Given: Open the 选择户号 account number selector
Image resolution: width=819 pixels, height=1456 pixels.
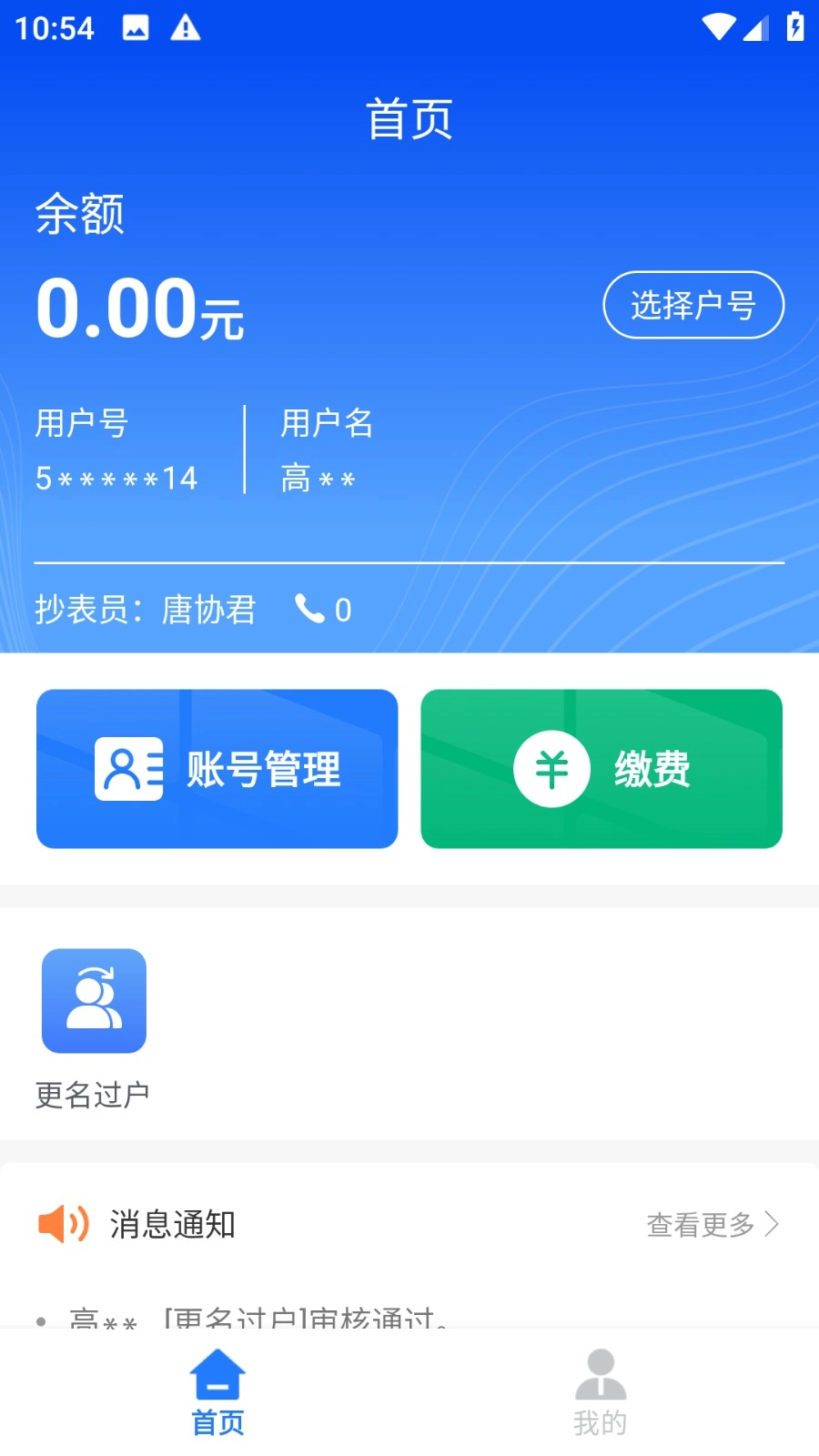Looking at the screenshot, I should pos(693,306).
